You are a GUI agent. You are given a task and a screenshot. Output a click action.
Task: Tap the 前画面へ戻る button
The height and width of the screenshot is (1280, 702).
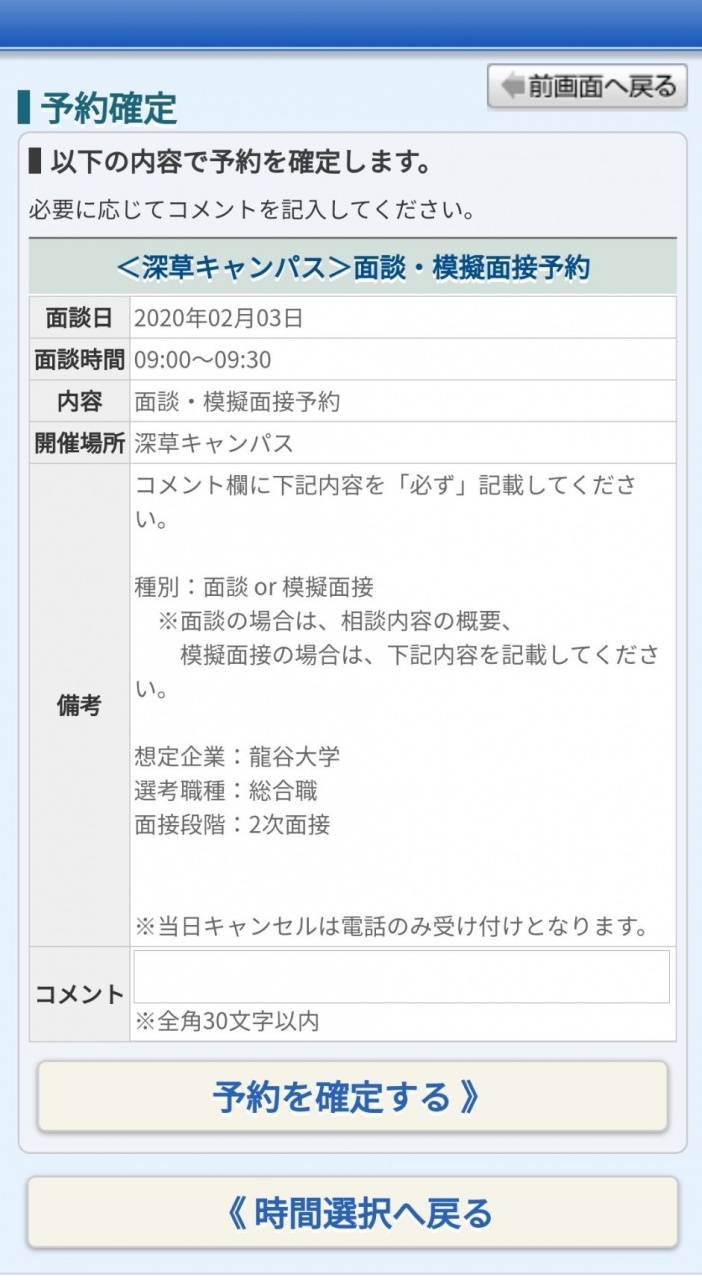pyautogui.click(x=588, y=87)
